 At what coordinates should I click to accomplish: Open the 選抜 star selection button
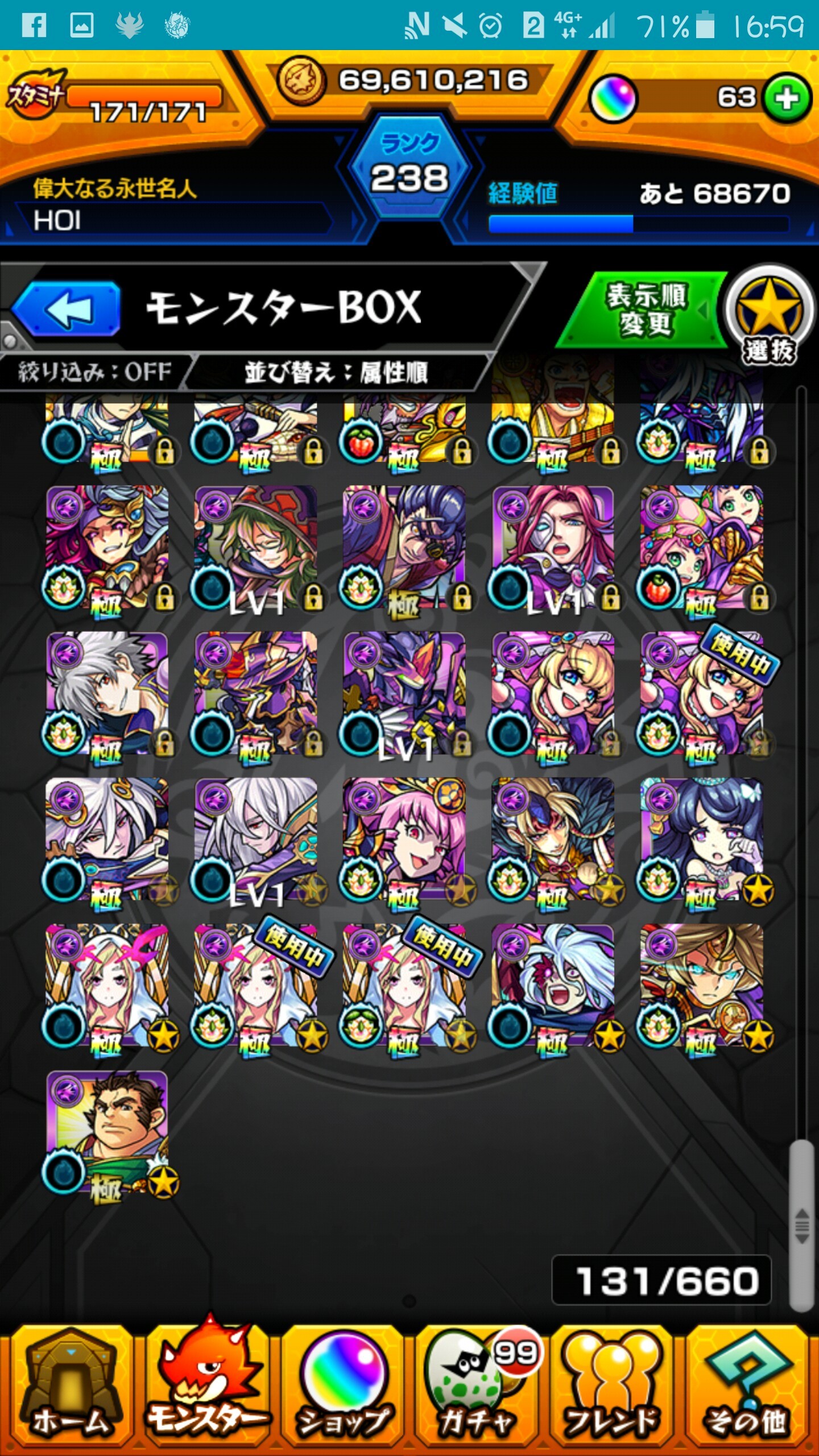pos(769,316)
